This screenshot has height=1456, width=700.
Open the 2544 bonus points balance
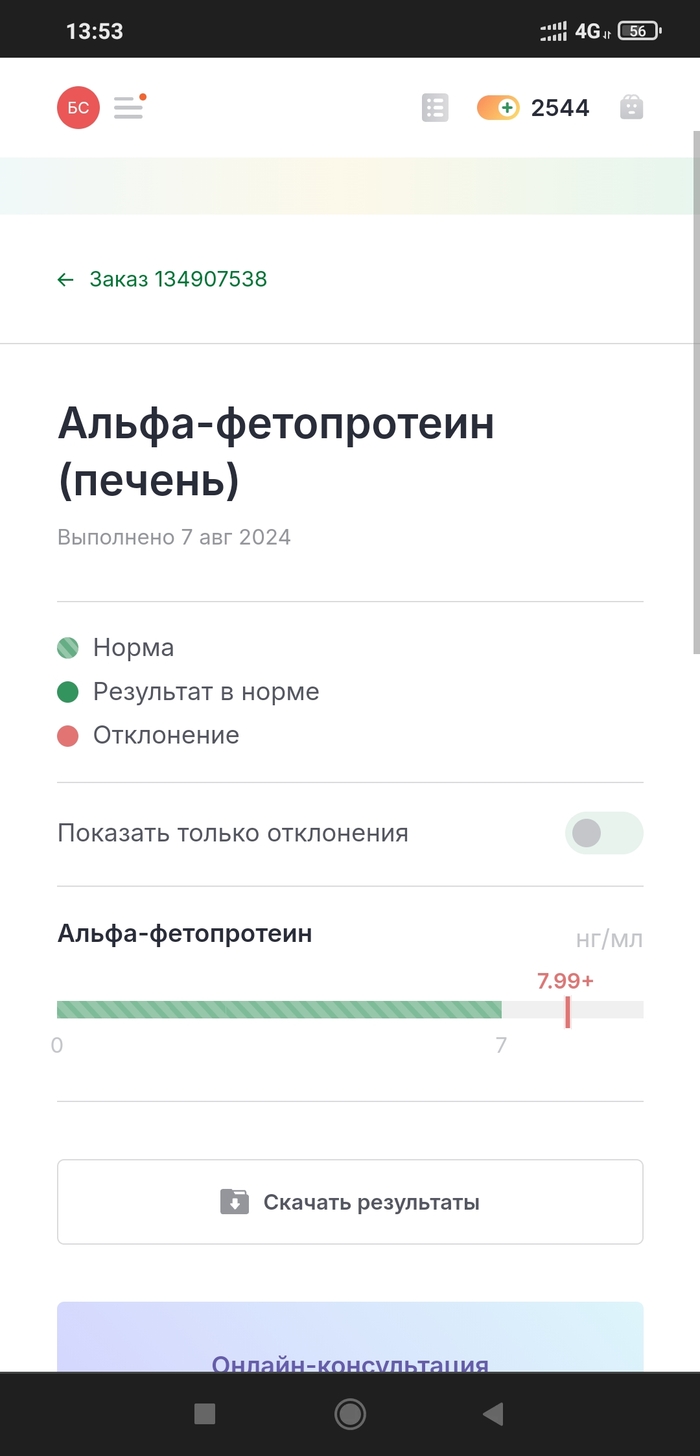pos(534,108)
